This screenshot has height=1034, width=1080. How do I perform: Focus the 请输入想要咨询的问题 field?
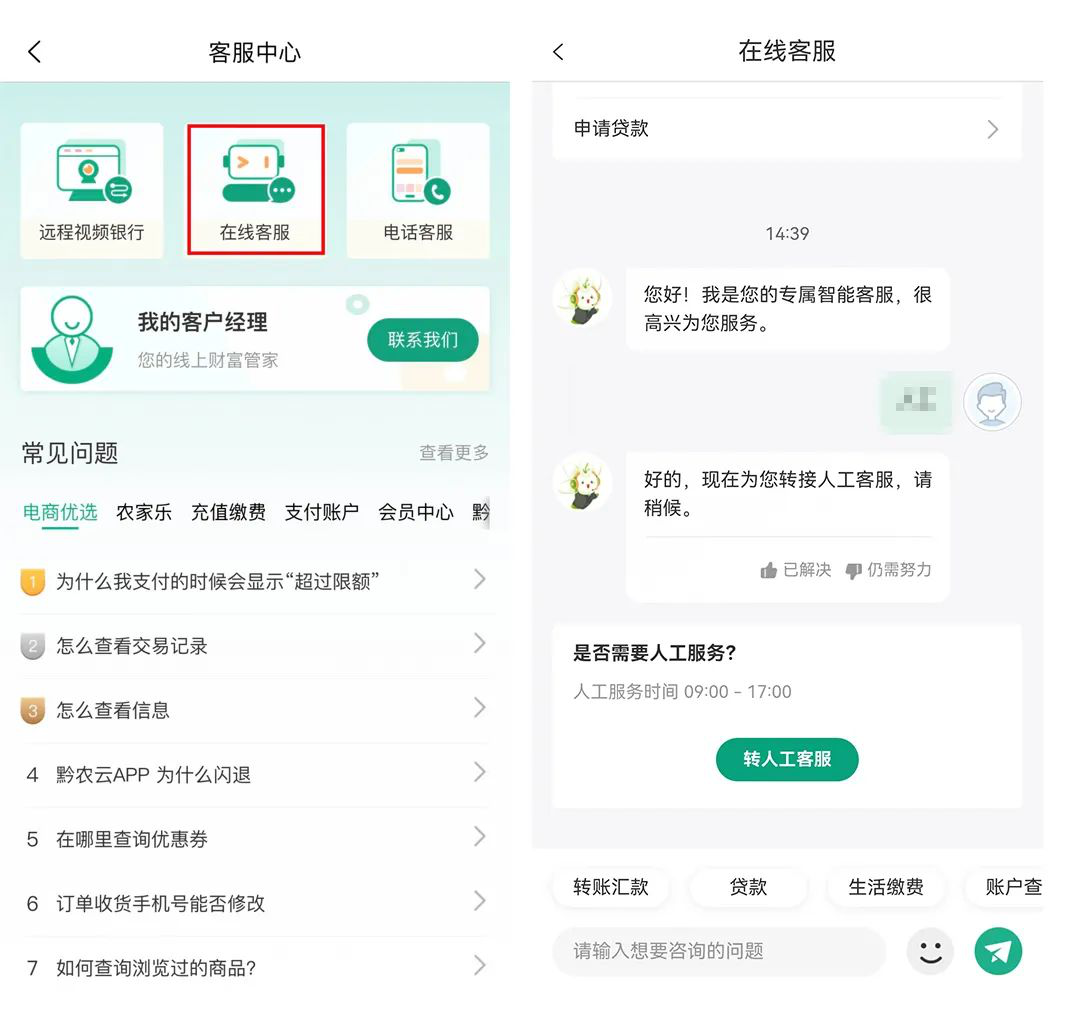pos(718,951)
